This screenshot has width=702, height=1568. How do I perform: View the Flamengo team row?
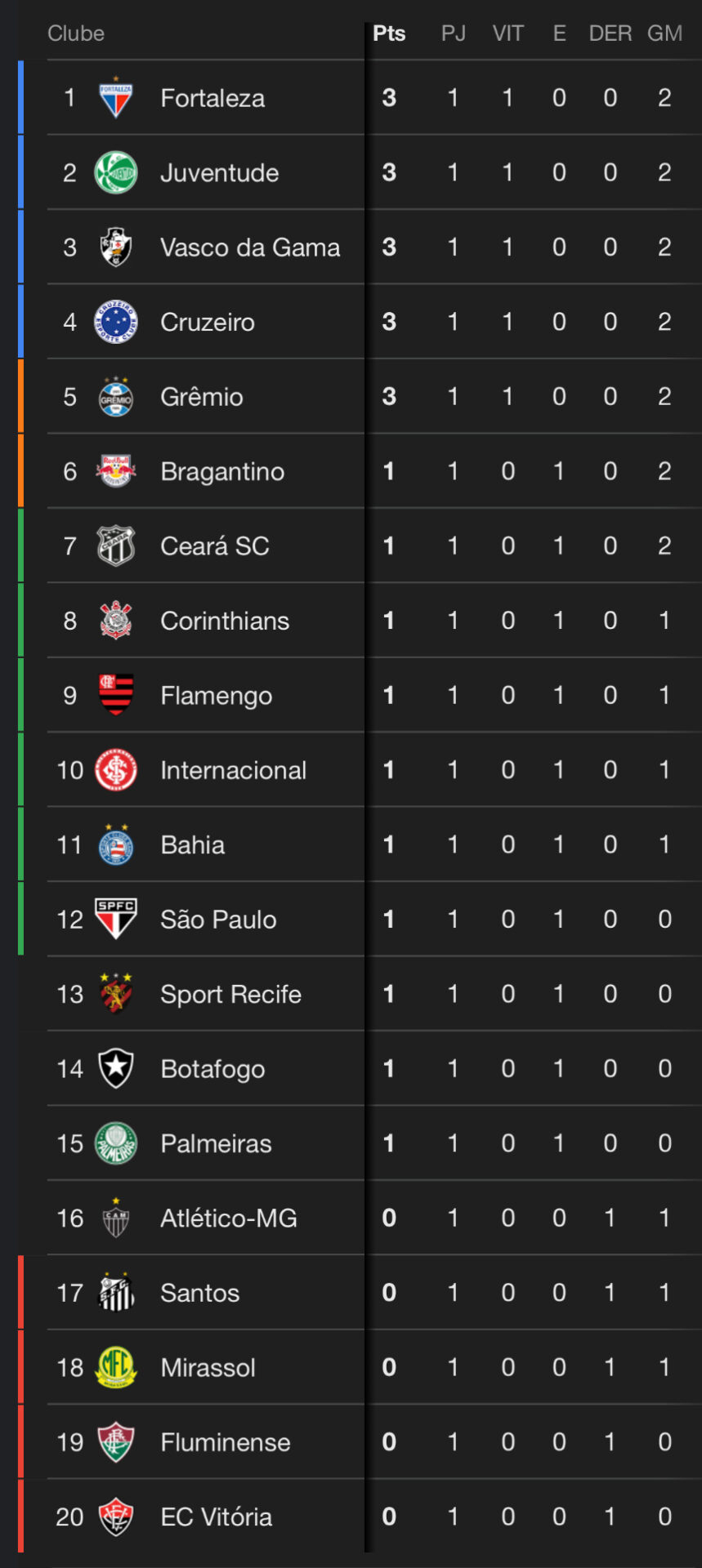click(216, 695)
